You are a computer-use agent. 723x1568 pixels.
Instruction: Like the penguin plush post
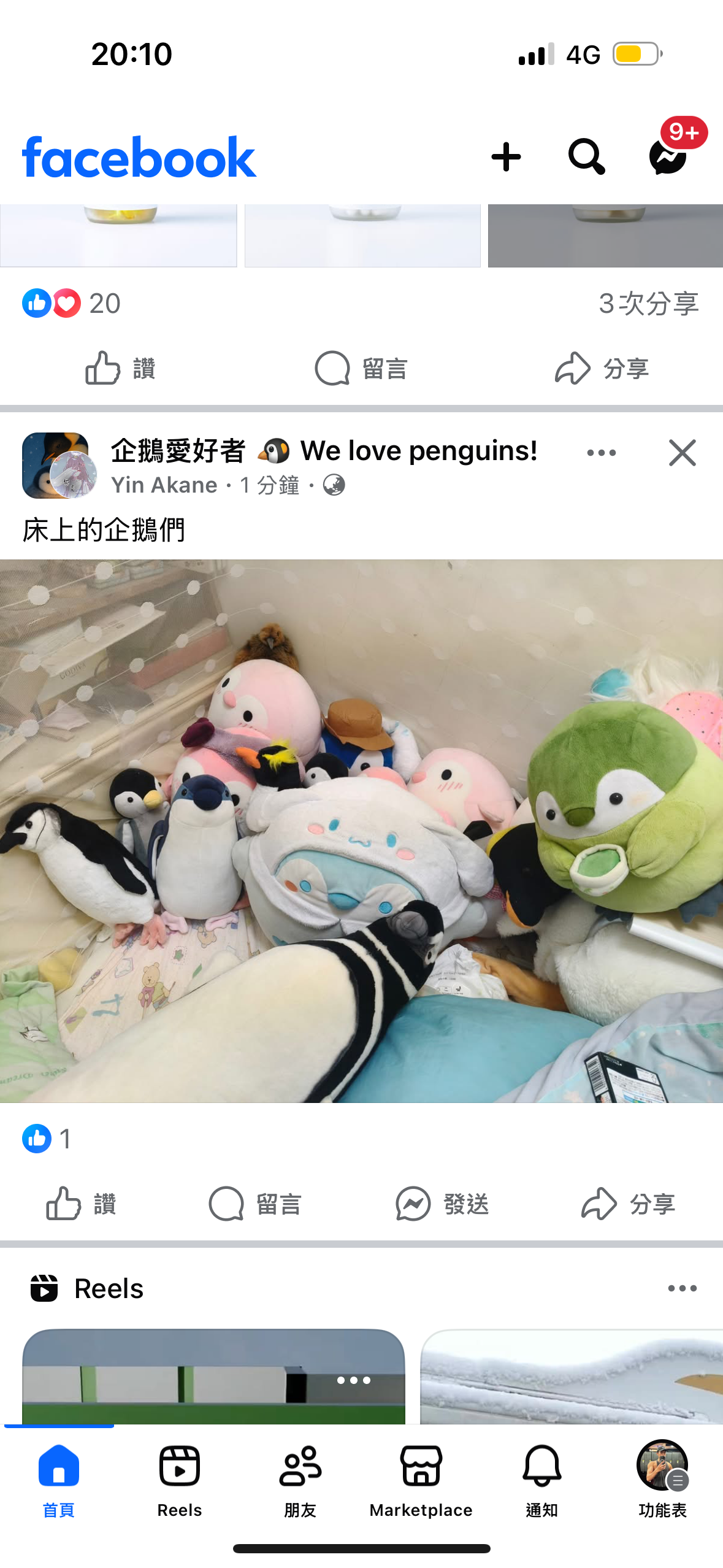coord(81,1204)
